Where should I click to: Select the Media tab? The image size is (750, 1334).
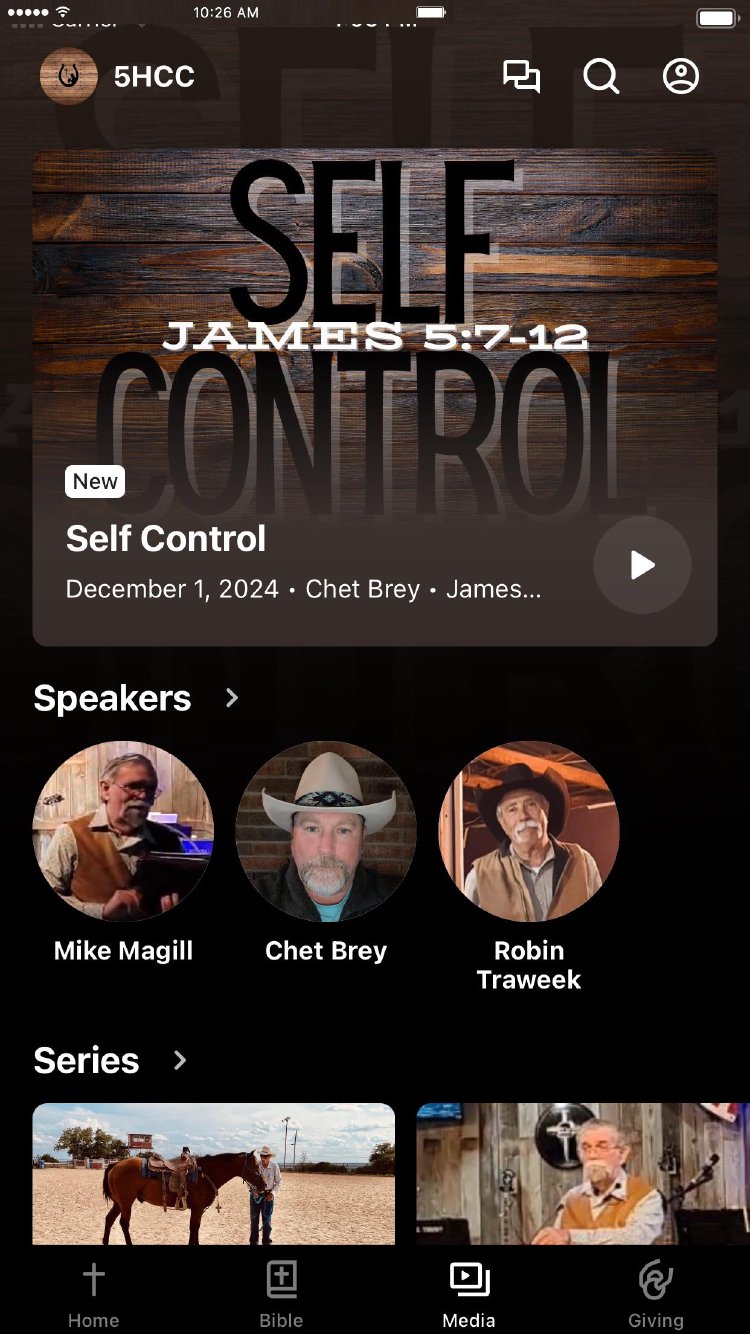(x=469, y=1294)
